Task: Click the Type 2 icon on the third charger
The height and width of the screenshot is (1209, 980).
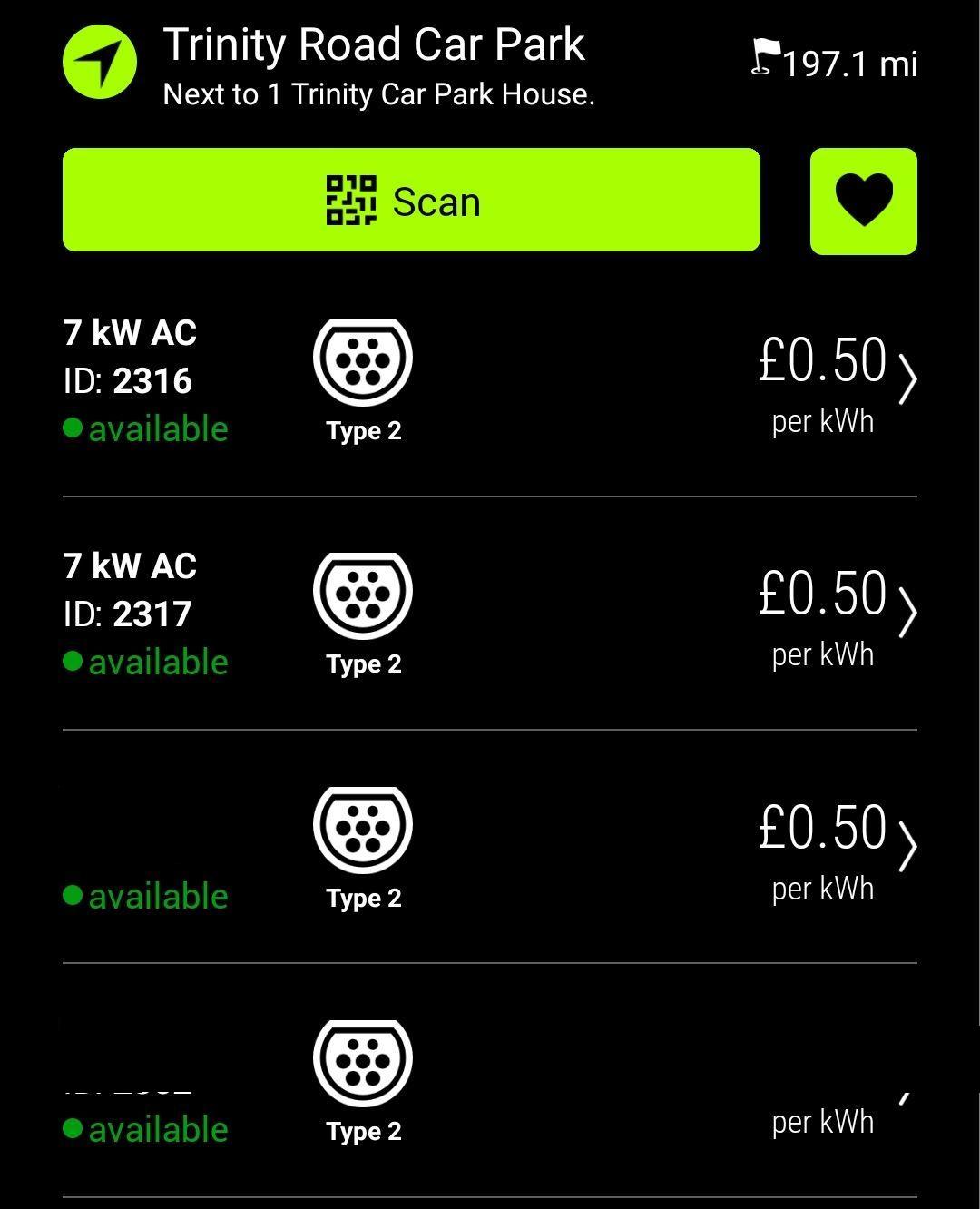Action: pos(364,828)
